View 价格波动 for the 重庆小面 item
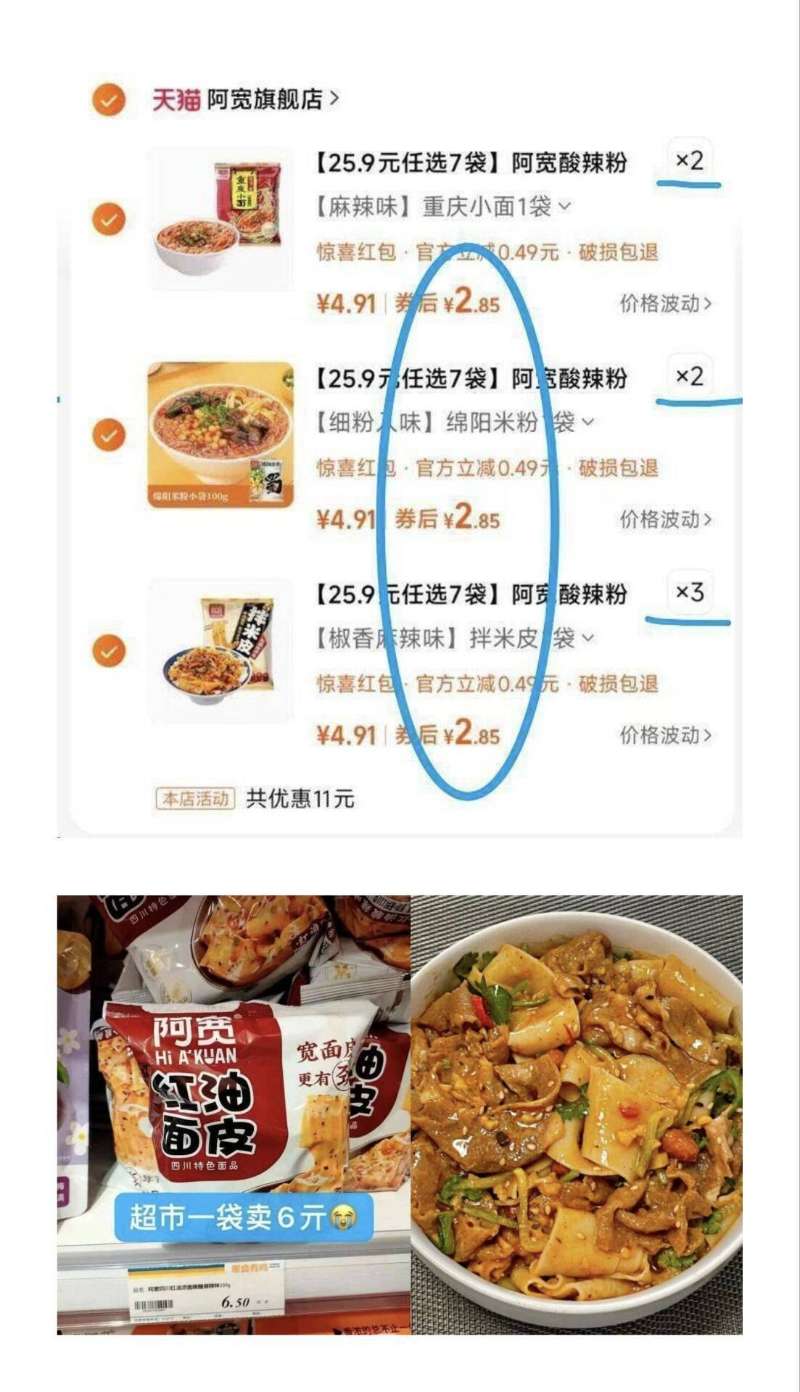The image size is (800, 1392). [666, 304]
